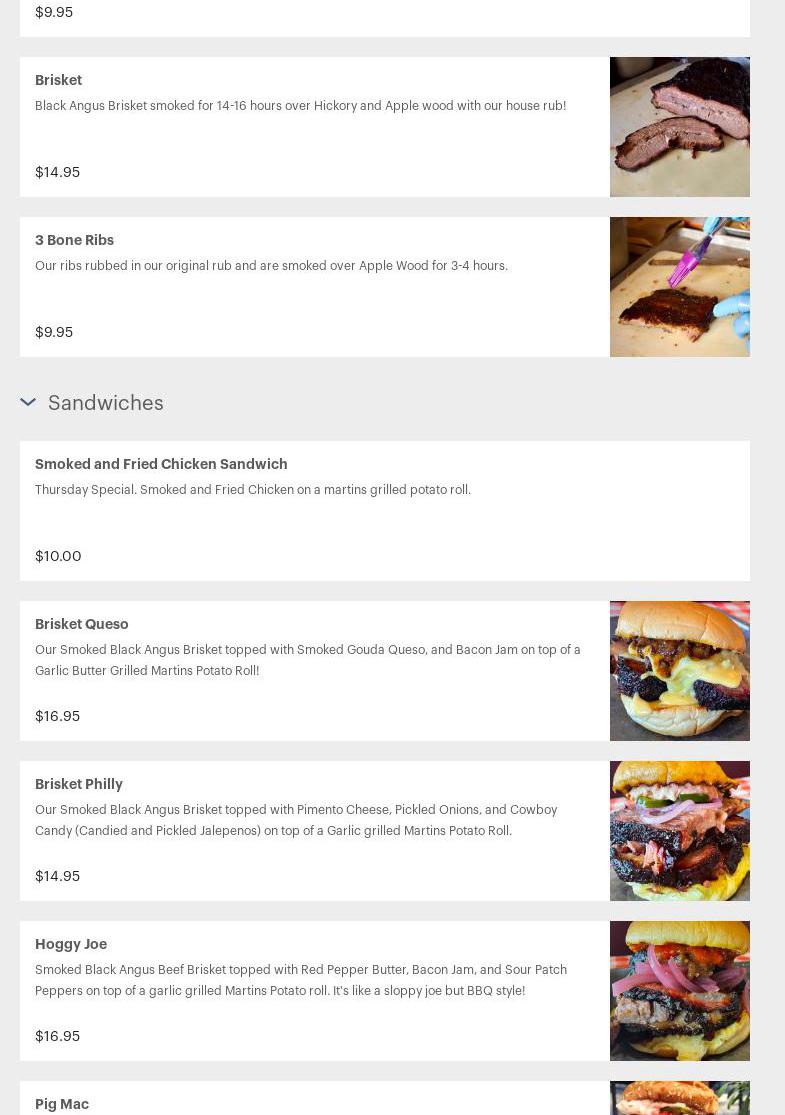Select the 3 Bone Ribs item
Viewport: 785px width, 1115px height.
(75, 240)
